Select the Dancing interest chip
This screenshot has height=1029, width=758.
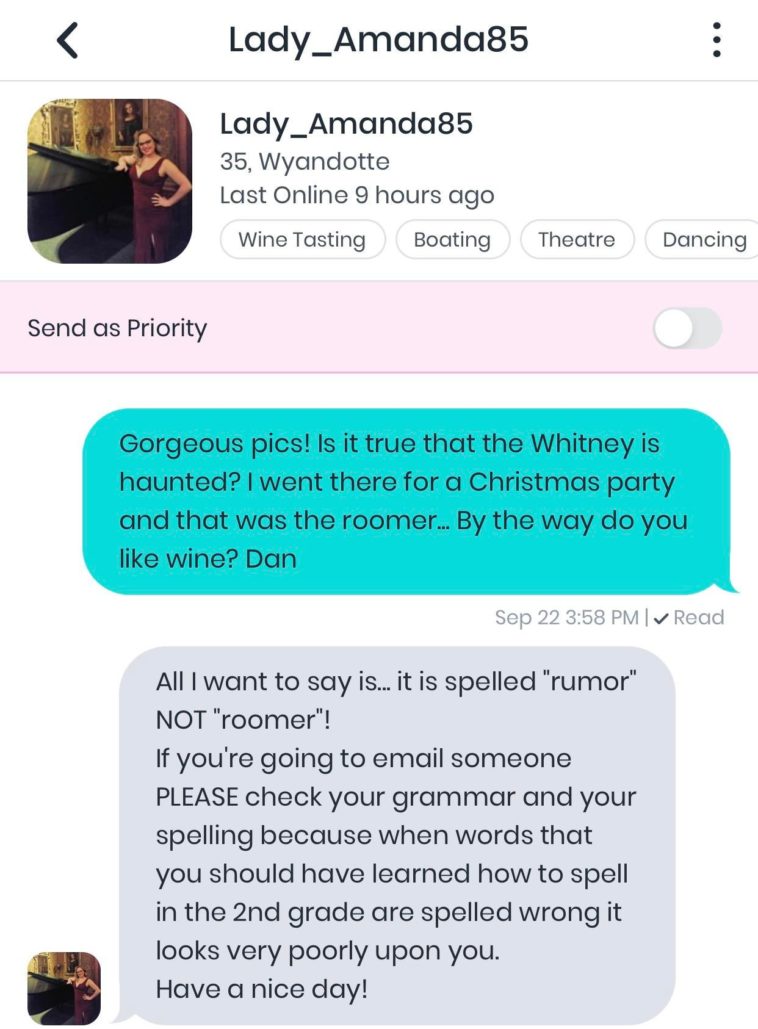[704, 240]
